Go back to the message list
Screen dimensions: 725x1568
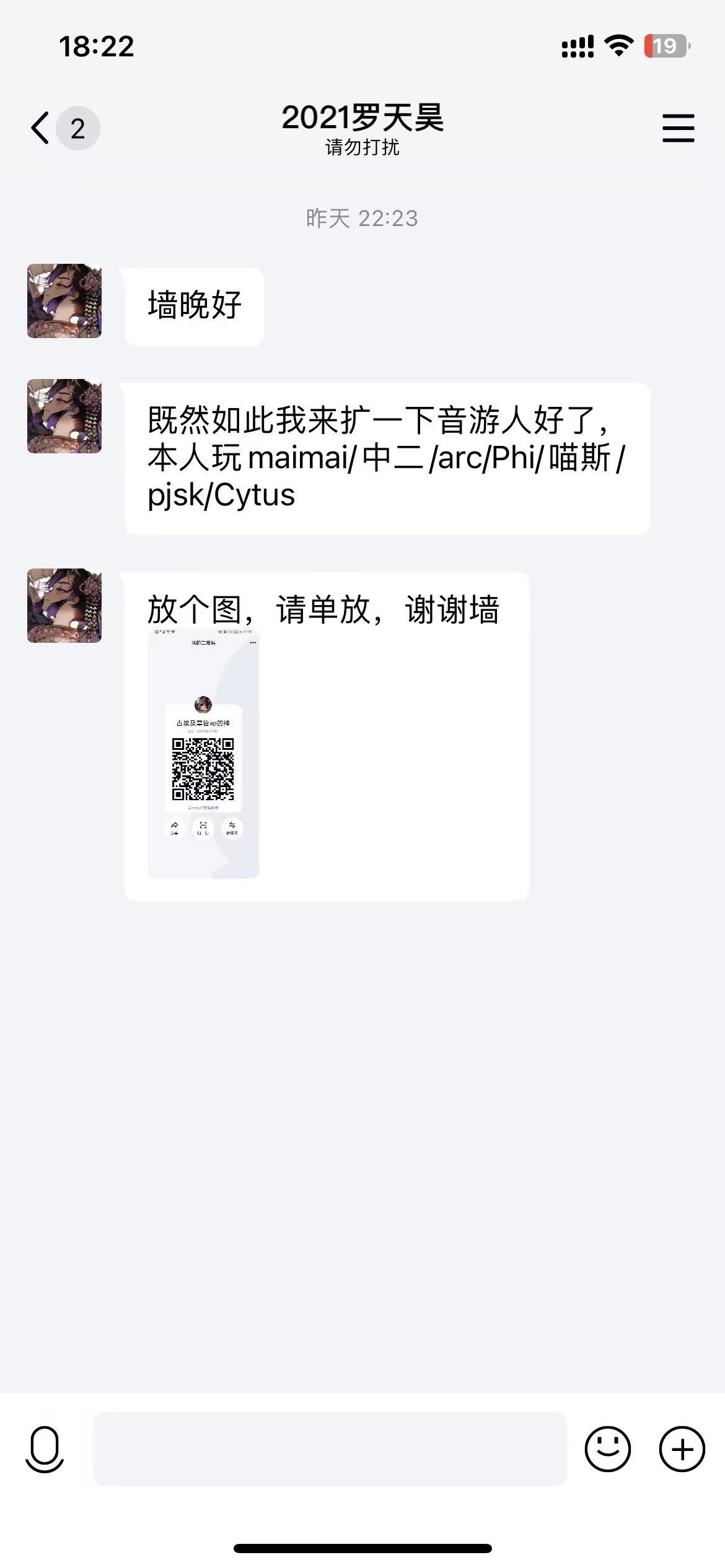pos(41,128)
